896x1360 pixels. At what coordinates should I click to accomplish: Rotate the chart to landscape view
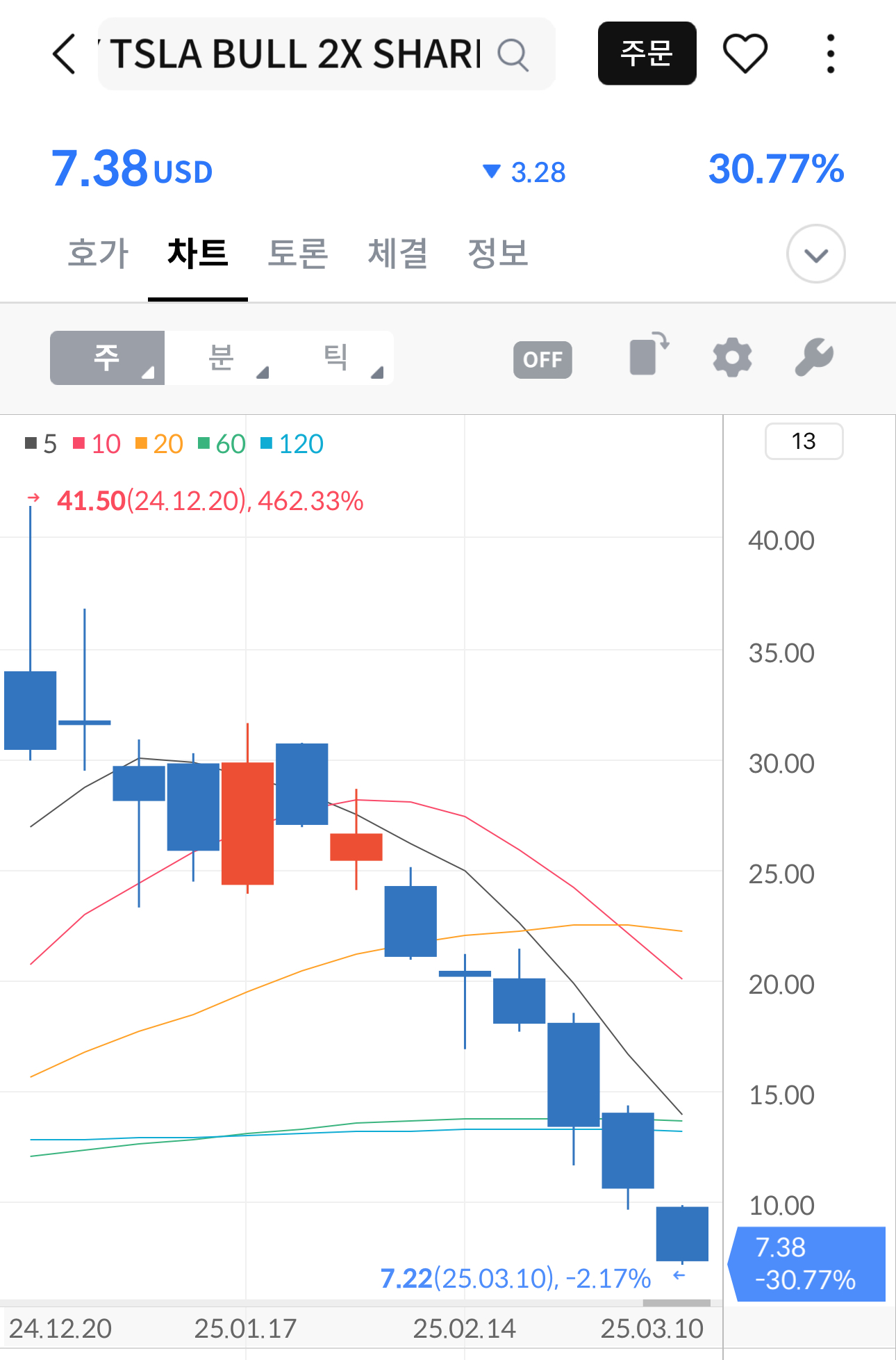(x=648, y=355)
